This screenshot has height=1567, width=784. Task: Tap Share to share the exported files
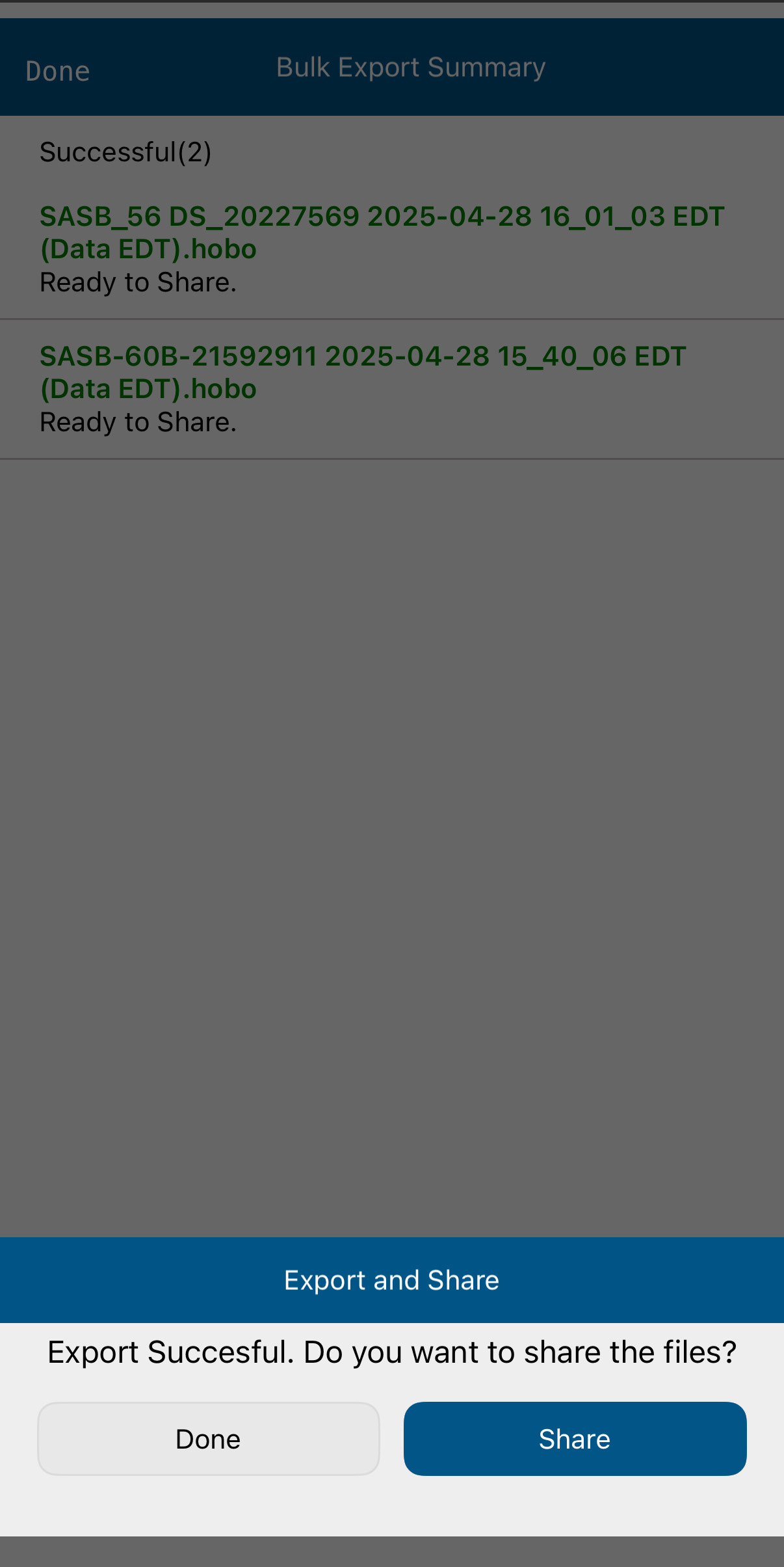pyautogui.click(x=575, y=1438)
